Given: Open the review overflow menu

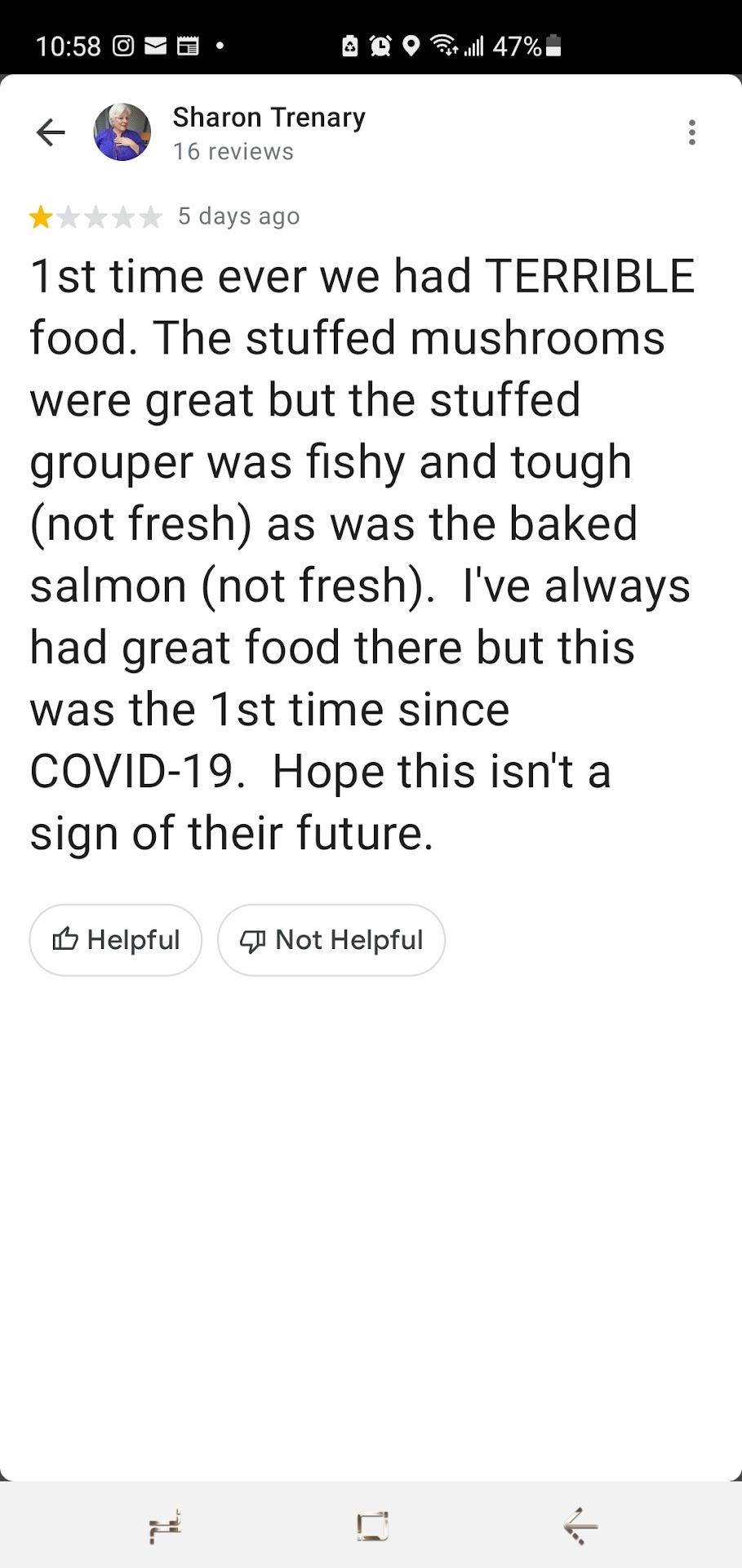Looking at the screenshot, I should [x=692, y=132].
